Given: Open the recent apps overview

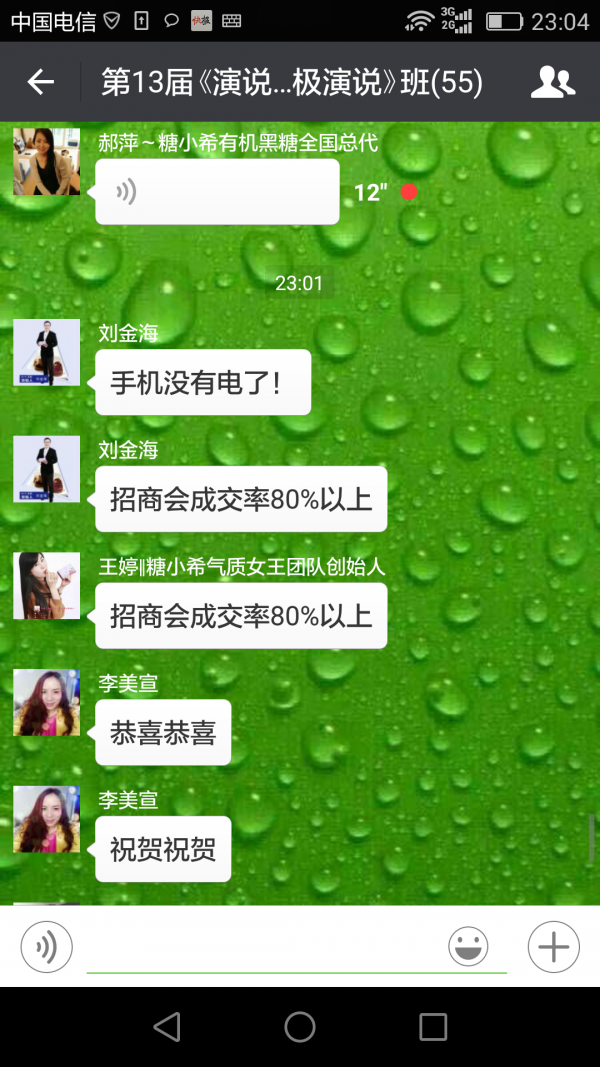Looking at the screenshot, I should coord(433,1027).
